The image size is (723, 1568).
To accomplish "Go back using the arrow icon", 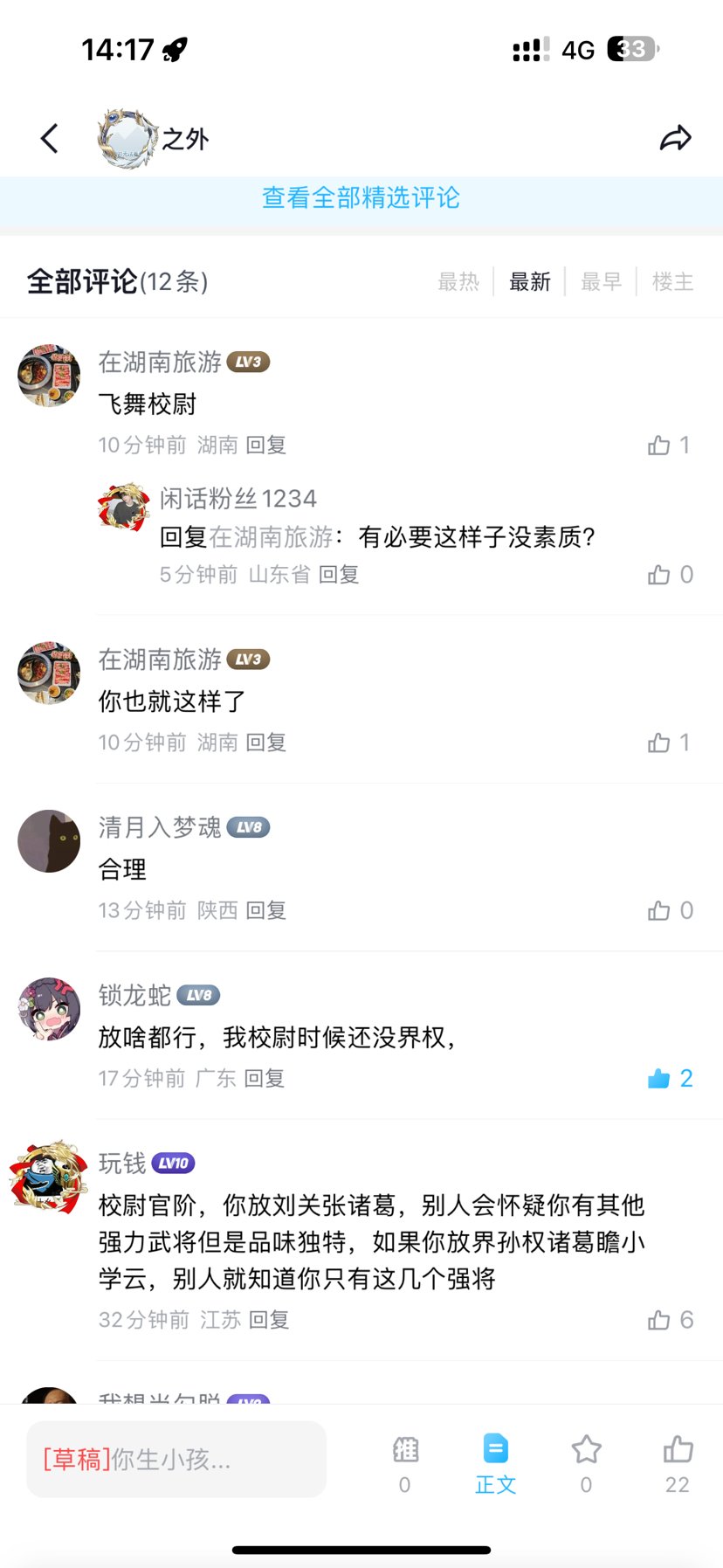I will point(50,138).
